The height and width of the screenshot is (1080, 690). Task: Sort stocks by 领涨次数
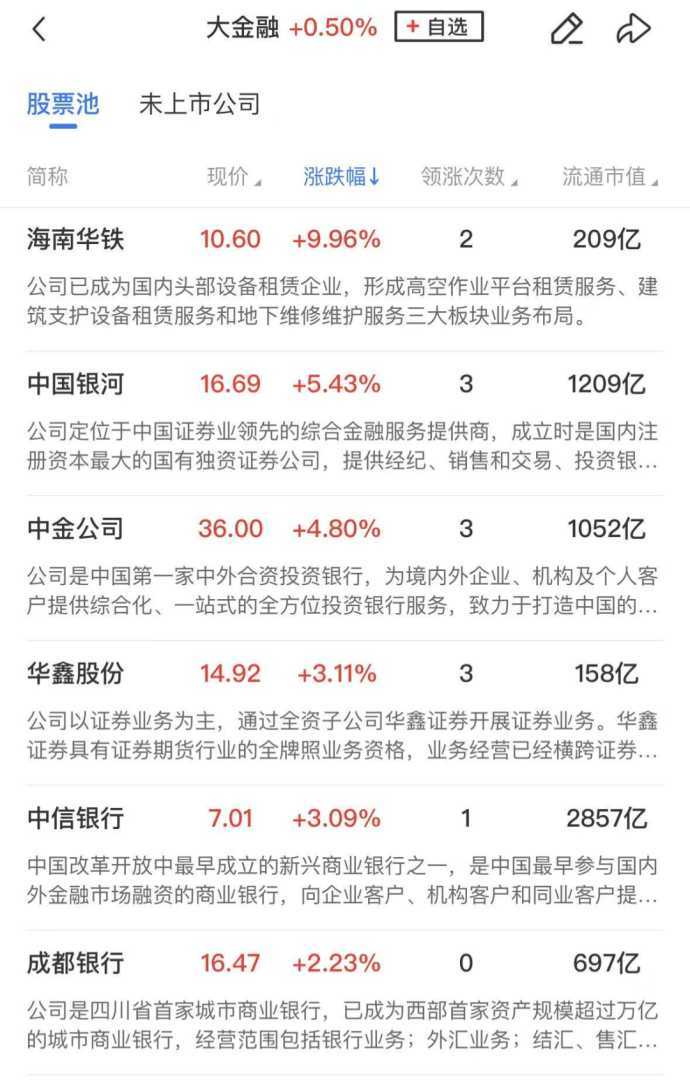point(469,177)
